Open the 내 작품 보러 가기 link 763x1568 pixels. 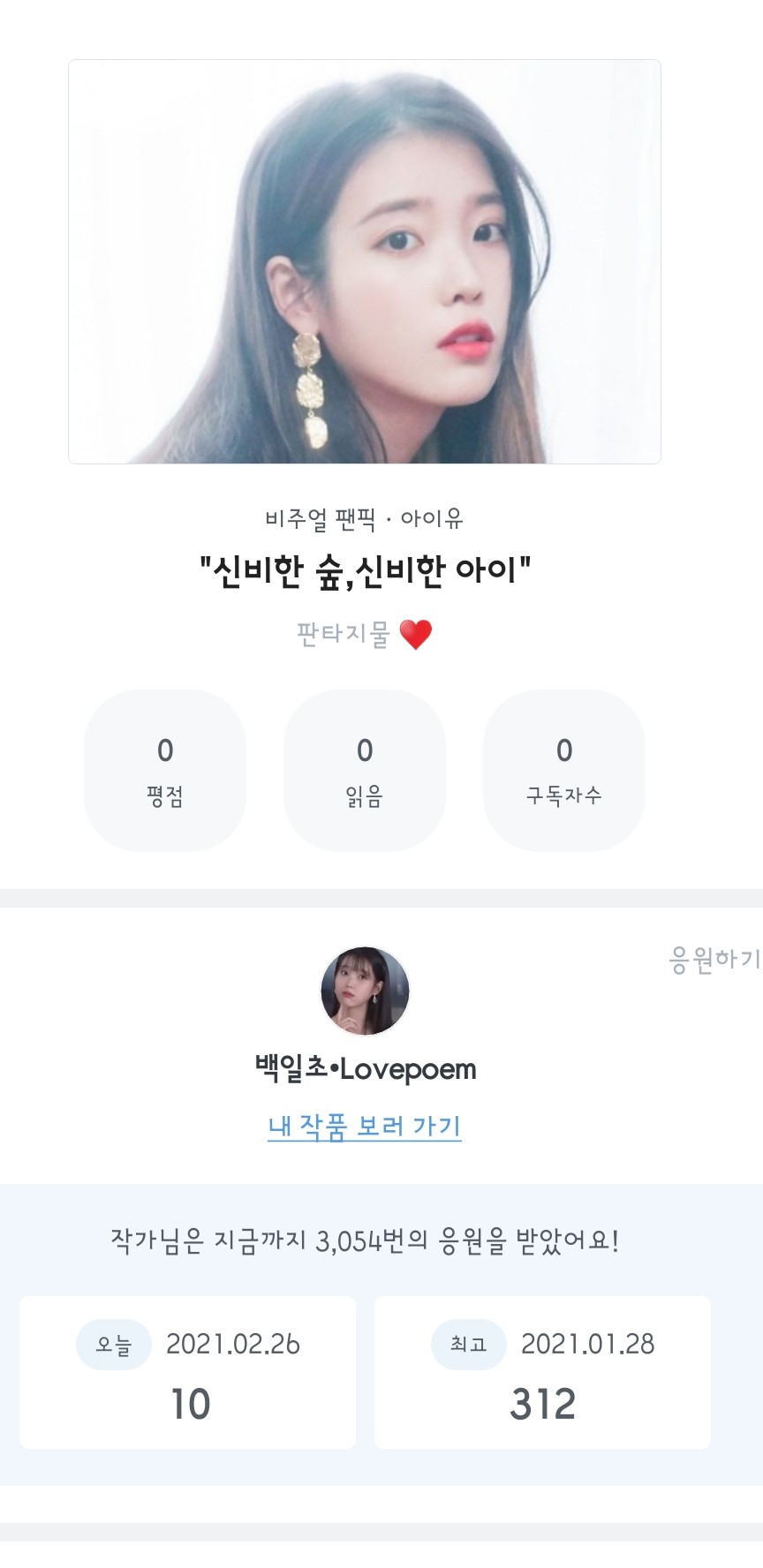365,1127
